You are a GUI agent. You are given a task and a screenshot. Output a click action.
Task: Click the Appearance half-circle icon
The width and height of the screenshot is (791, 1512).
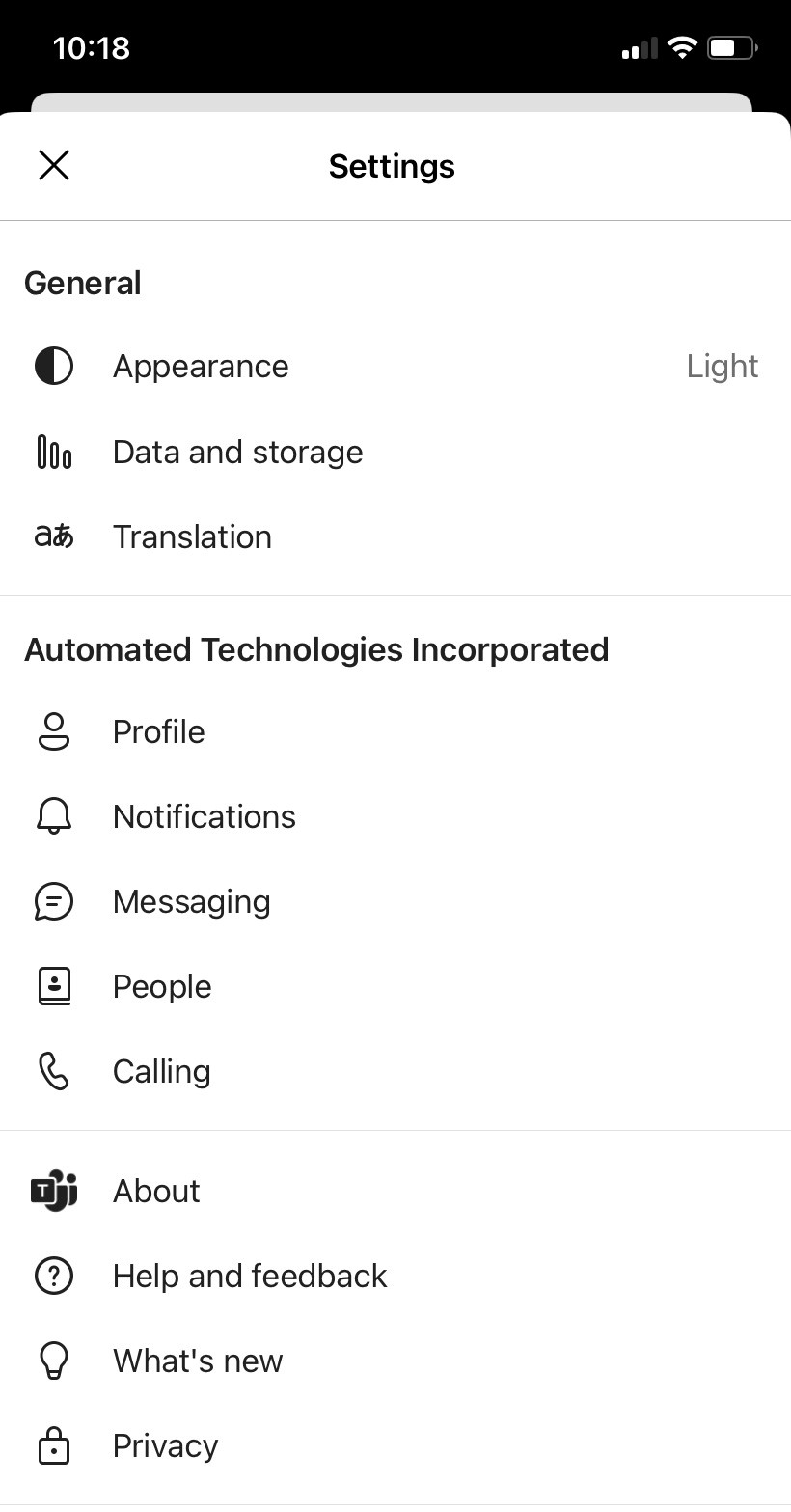click(54, 366)
